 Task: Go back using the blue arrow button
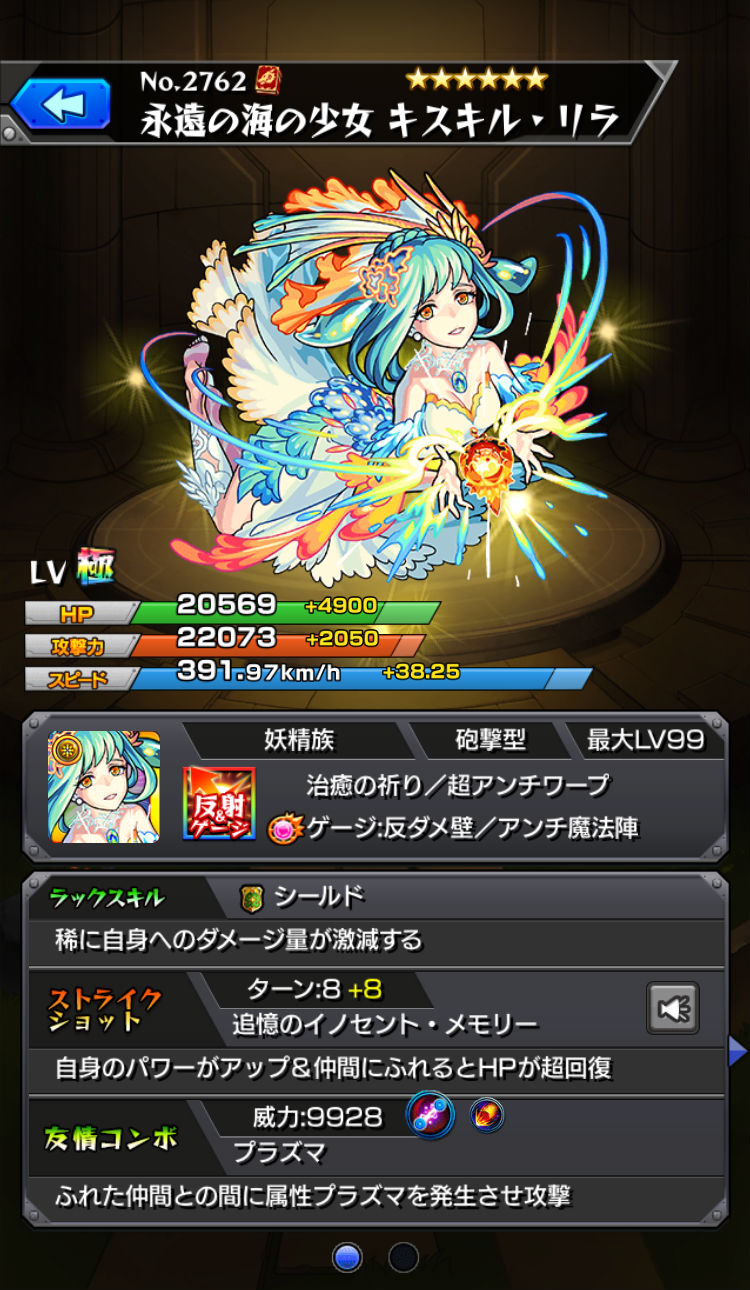click(60, 102)
